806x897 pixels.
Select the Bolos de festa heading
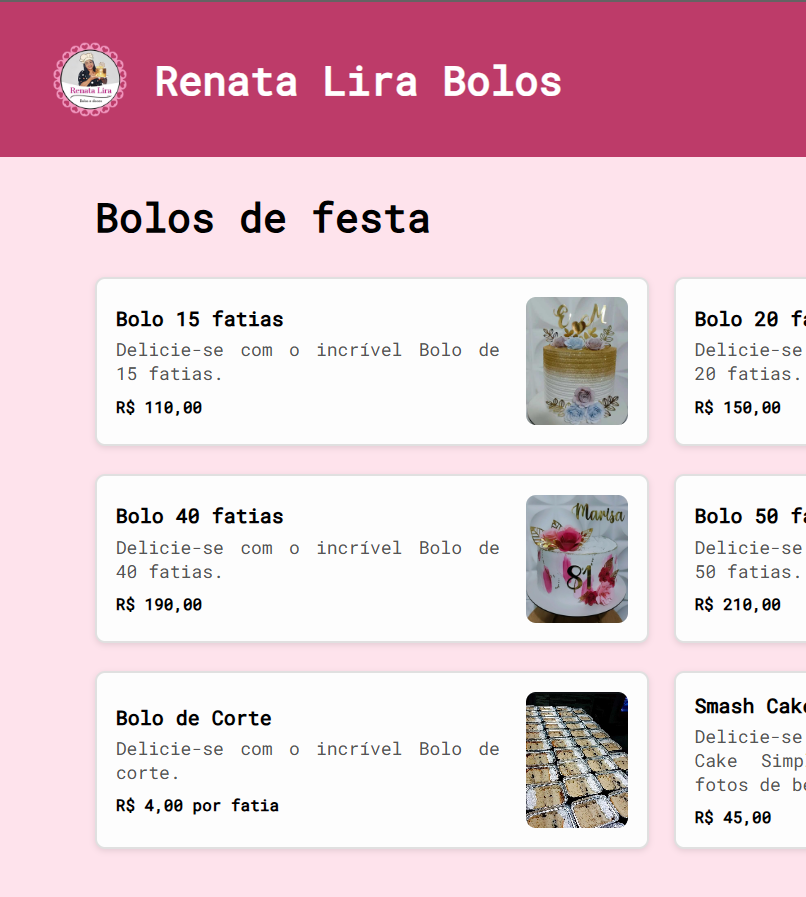point(262,218)
